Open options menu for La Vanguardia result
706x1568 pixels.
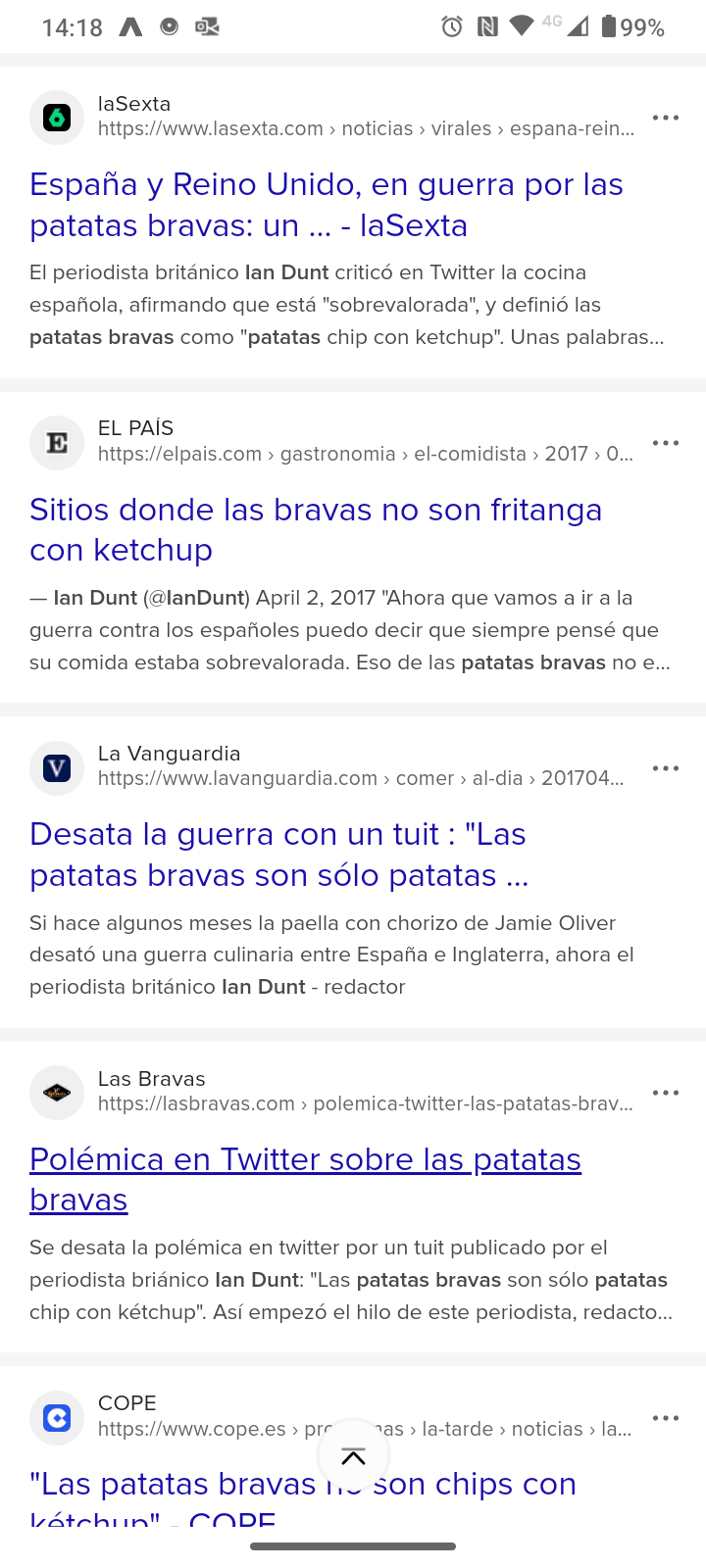click(x=666, y=768)
